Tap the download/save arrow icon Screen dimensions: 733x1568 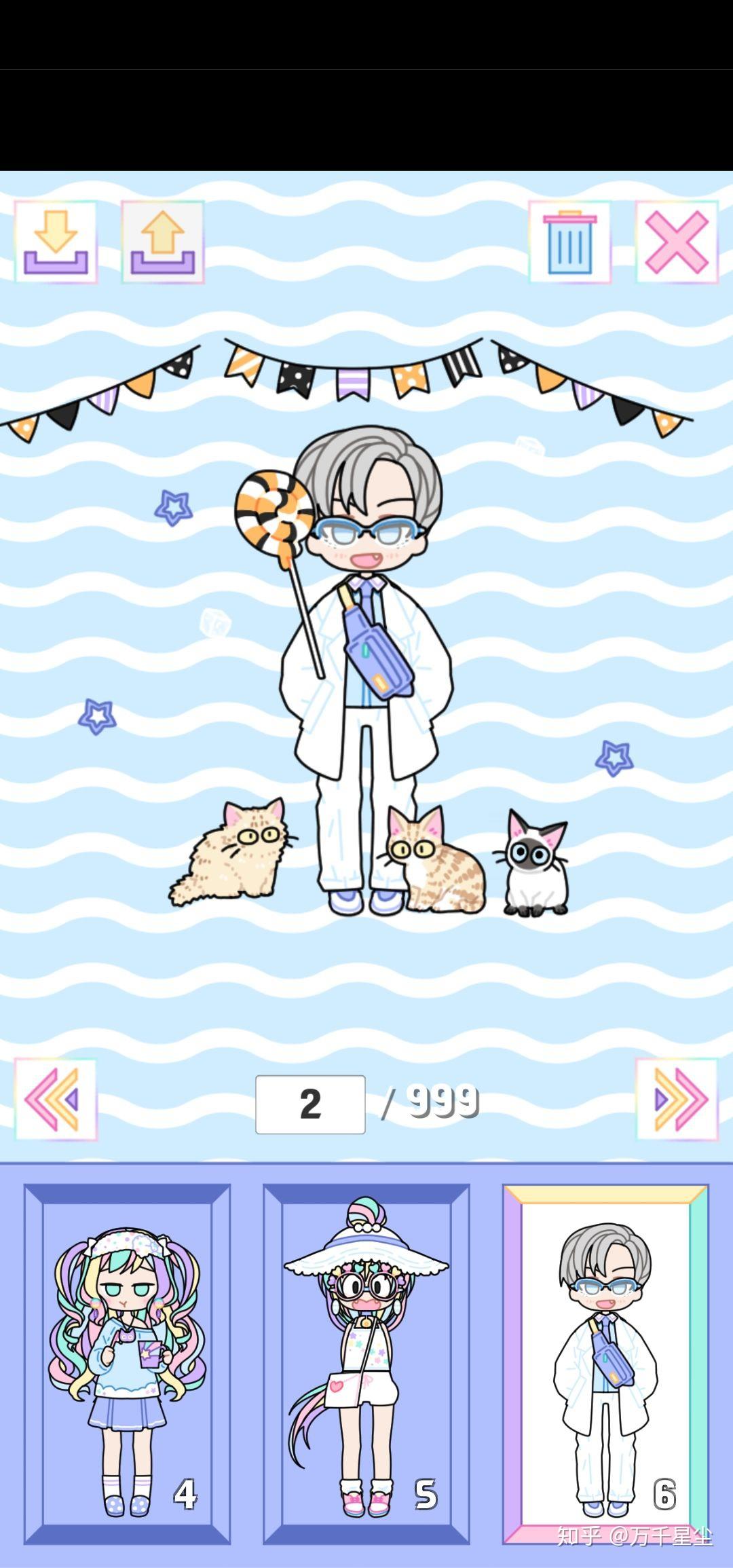click(56, 242)
